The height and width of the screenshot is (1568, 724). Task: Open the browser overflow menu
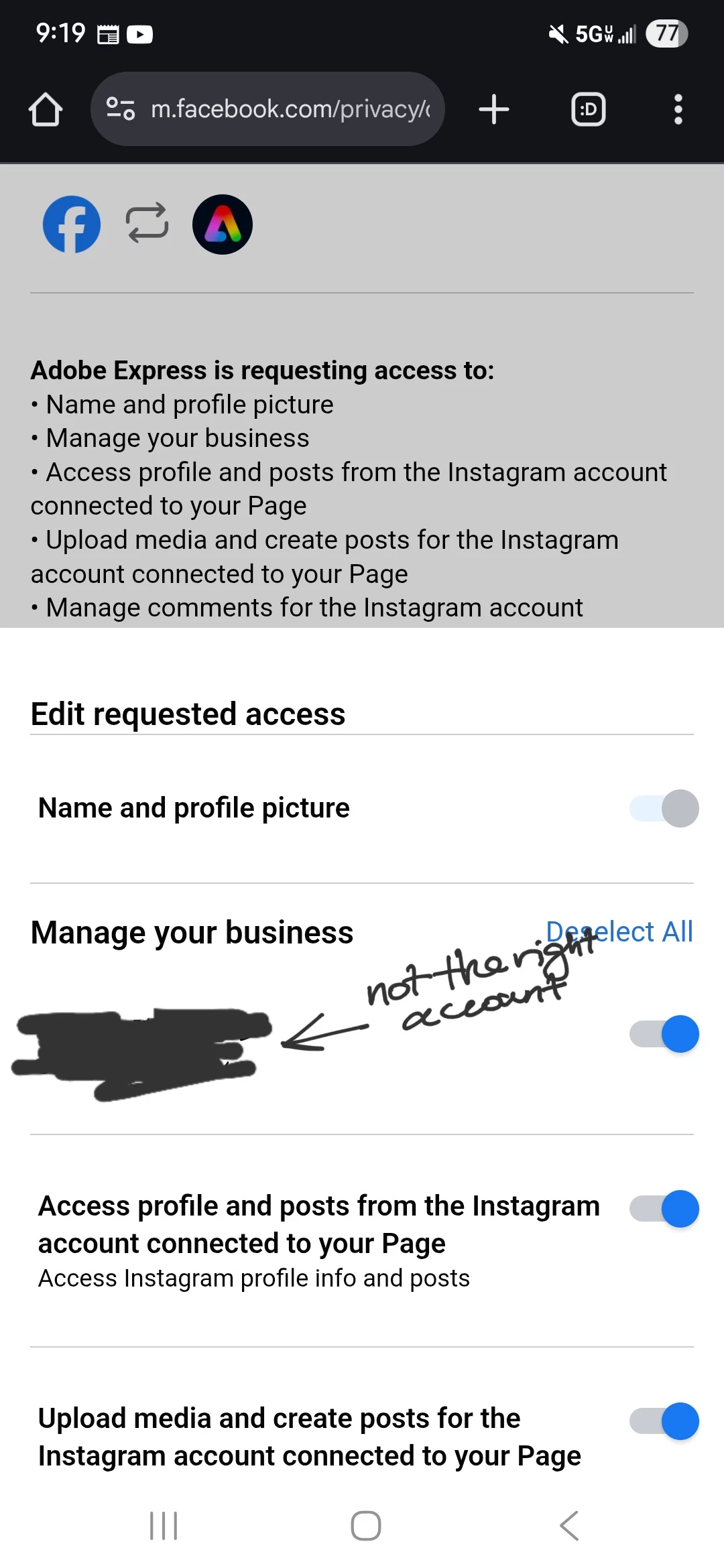tap(678, 109)
